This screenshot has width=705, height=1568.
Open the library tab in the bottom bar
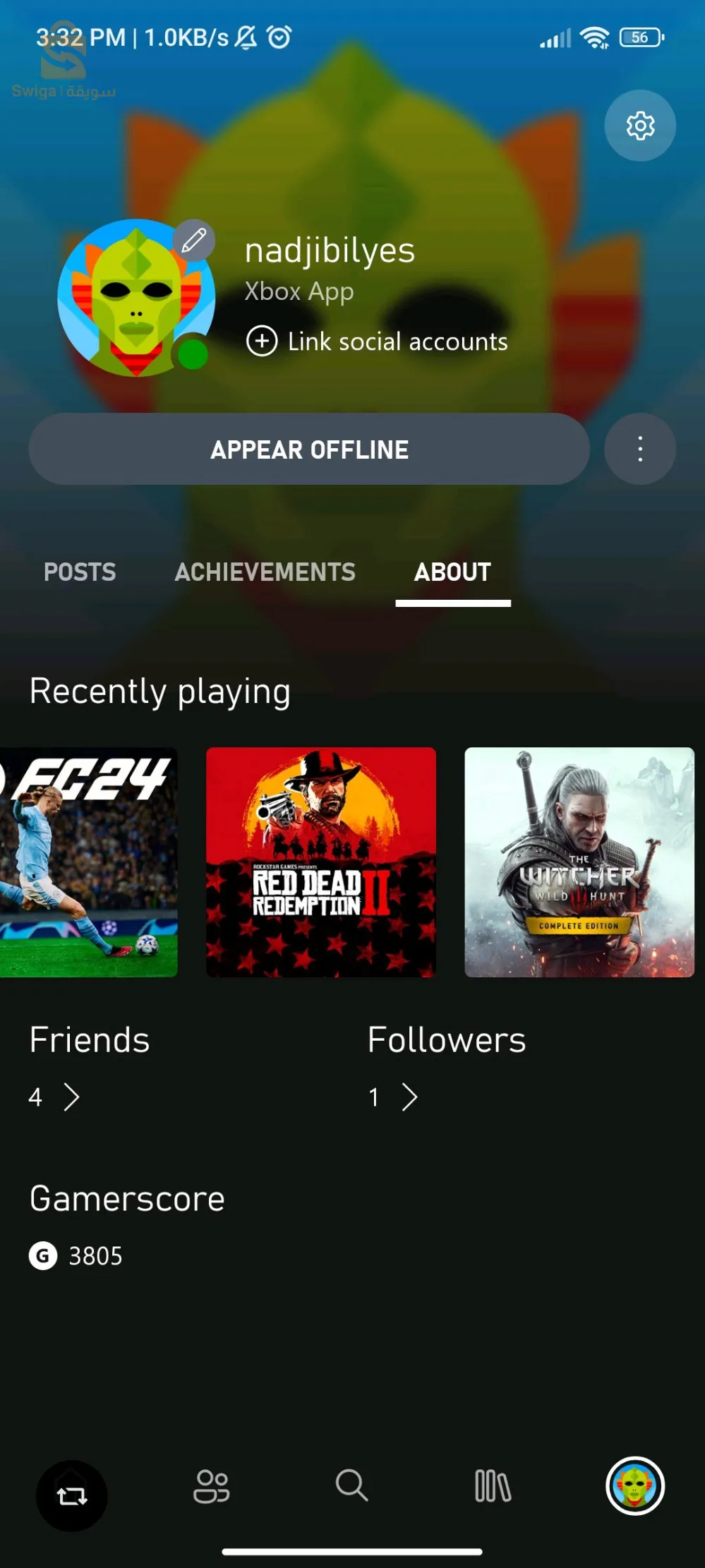[x=493, y=1486]
